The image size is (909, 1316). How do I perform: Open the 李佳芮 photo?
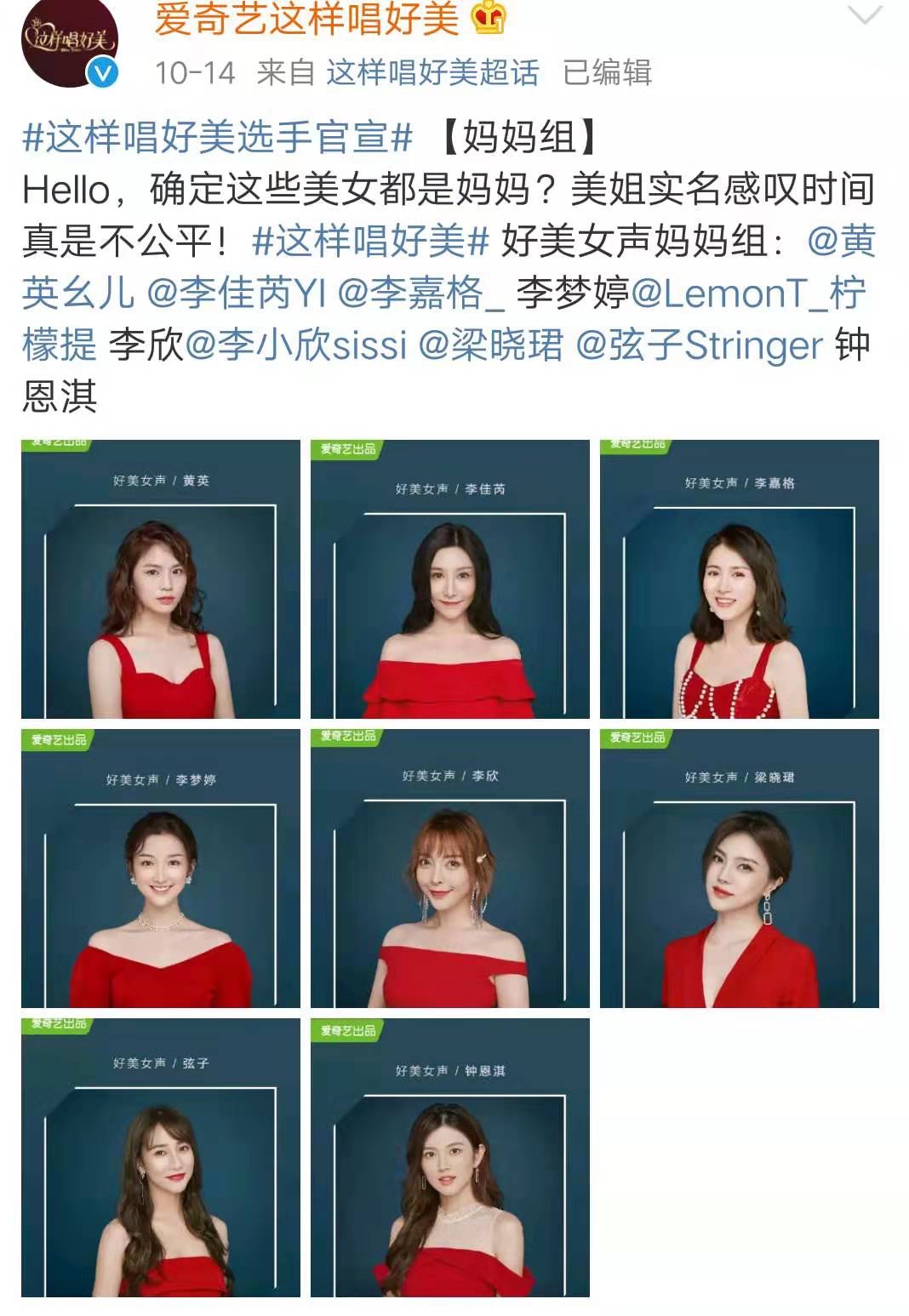[449, 579]
